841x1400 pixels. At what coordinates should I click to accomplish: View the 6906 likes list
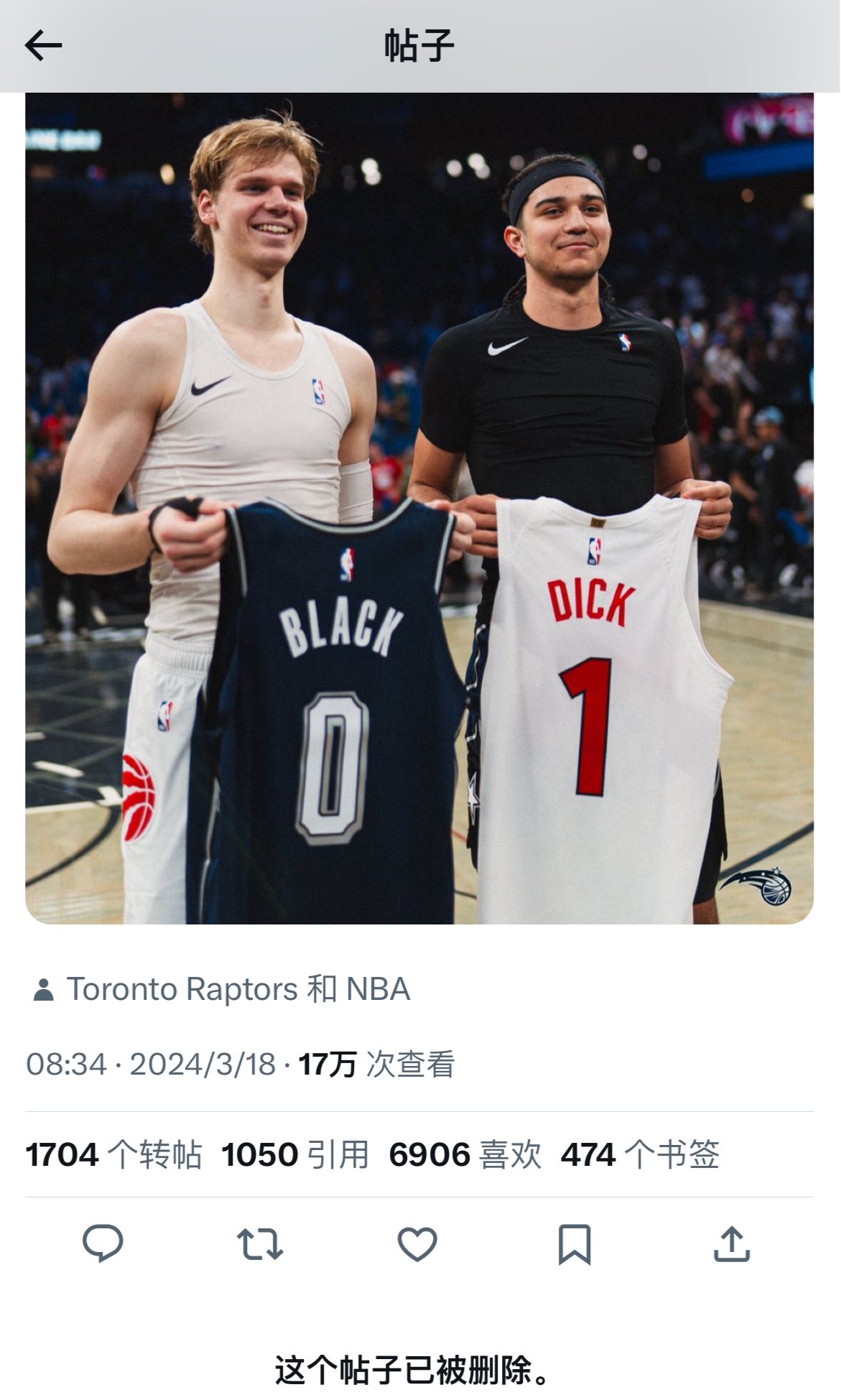(x=465, y=1155)
